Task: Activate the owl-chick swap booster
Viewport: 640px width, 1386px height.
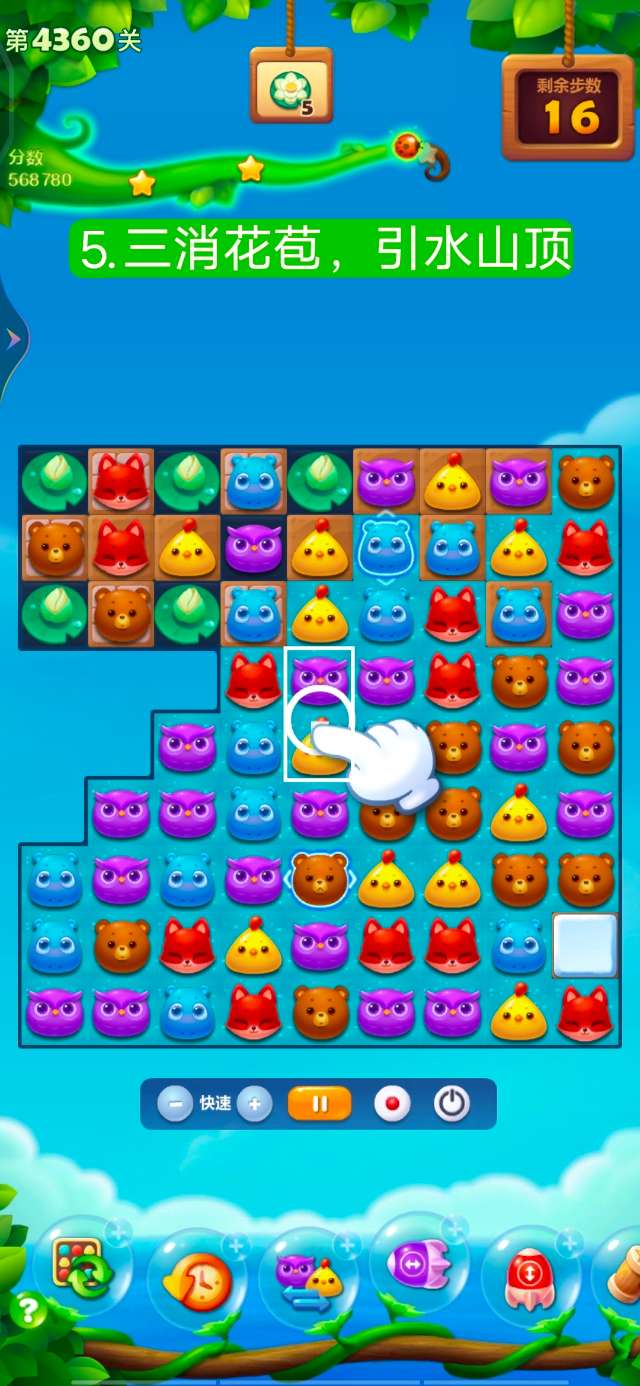Action: click(305, 1280)
